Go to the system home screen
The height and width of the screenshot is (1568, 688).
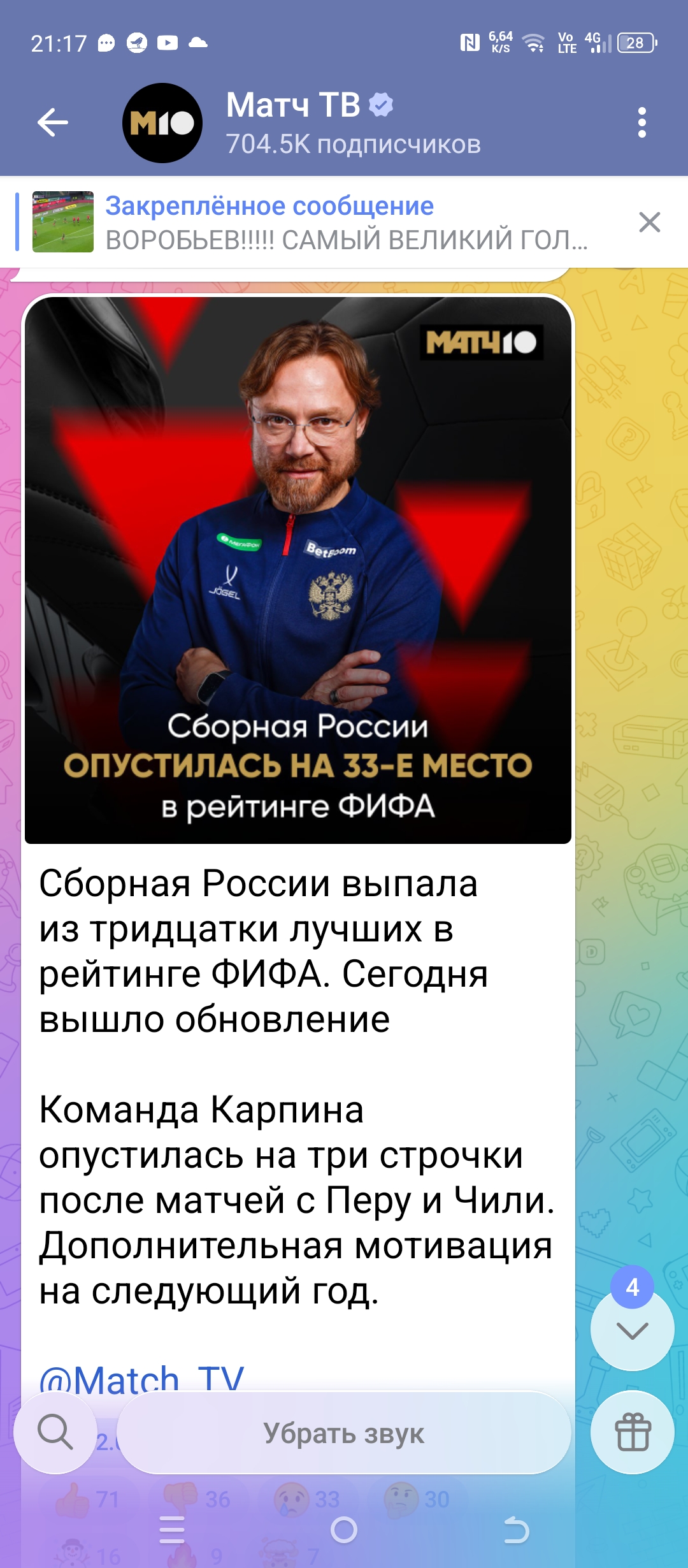point(344,1530)
